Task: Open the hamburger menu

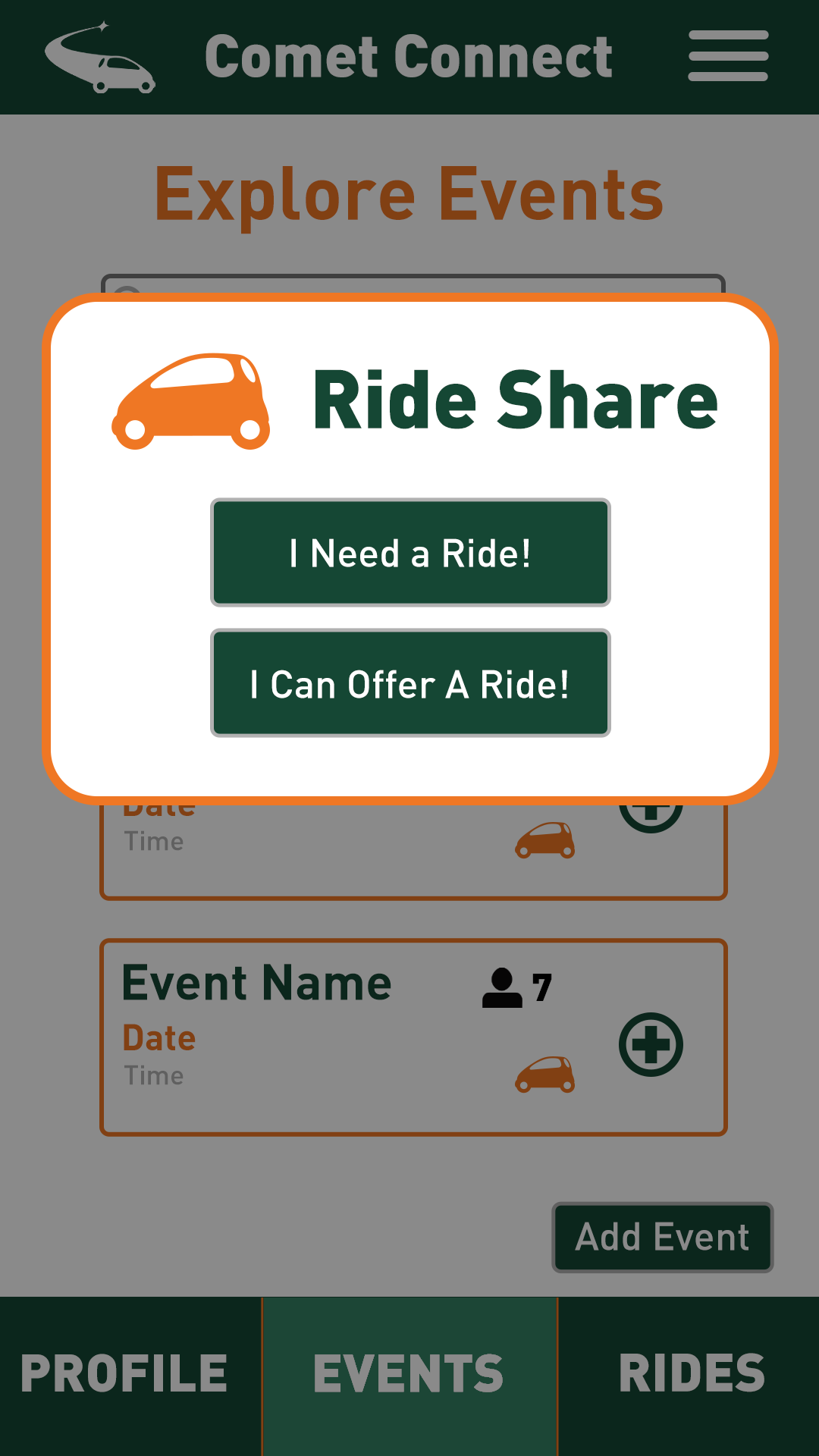Action: pyautogui.click(x=728, y=56)
